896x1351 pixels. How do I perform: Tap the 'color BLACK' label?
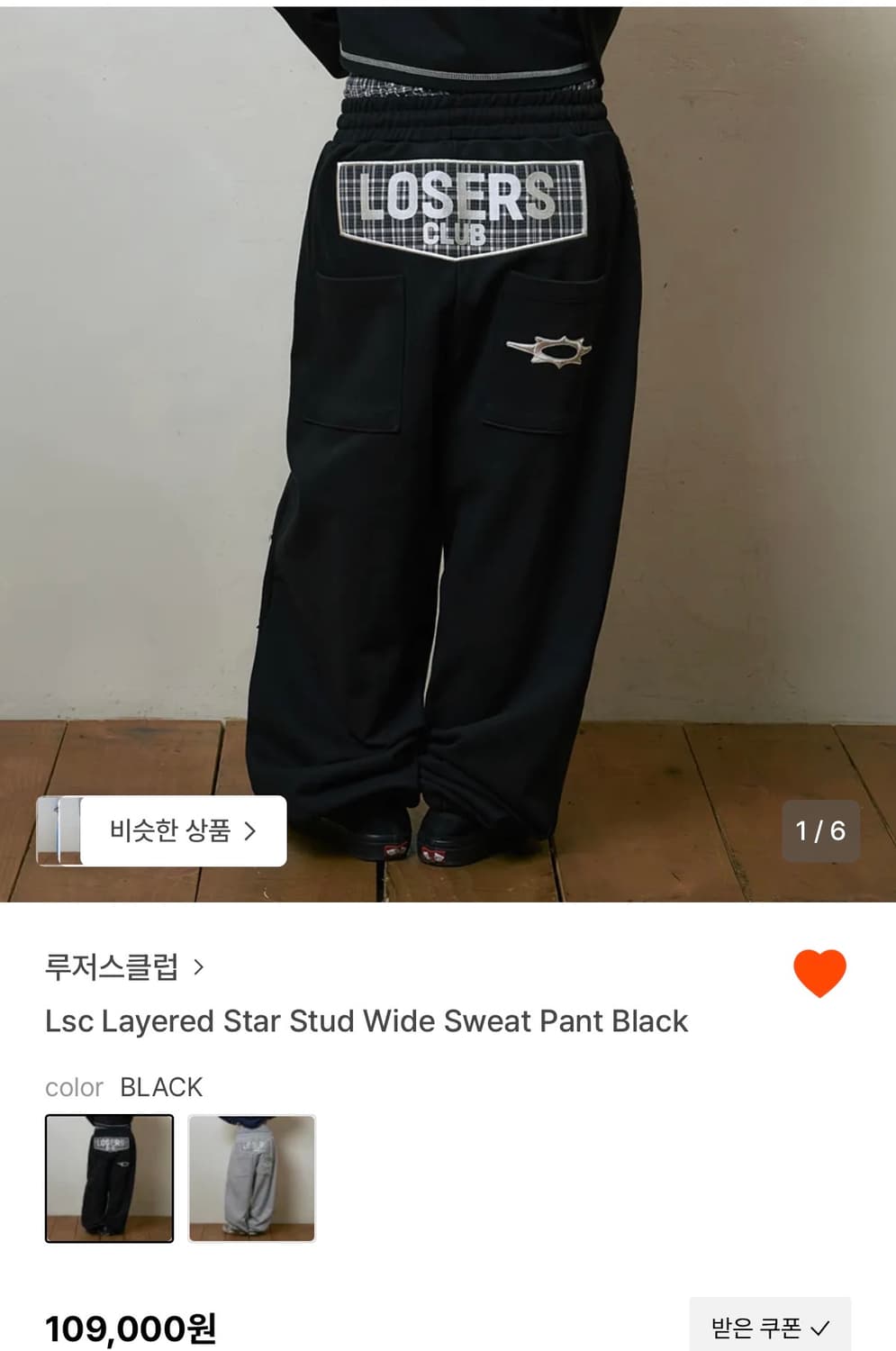point(124,1088)
